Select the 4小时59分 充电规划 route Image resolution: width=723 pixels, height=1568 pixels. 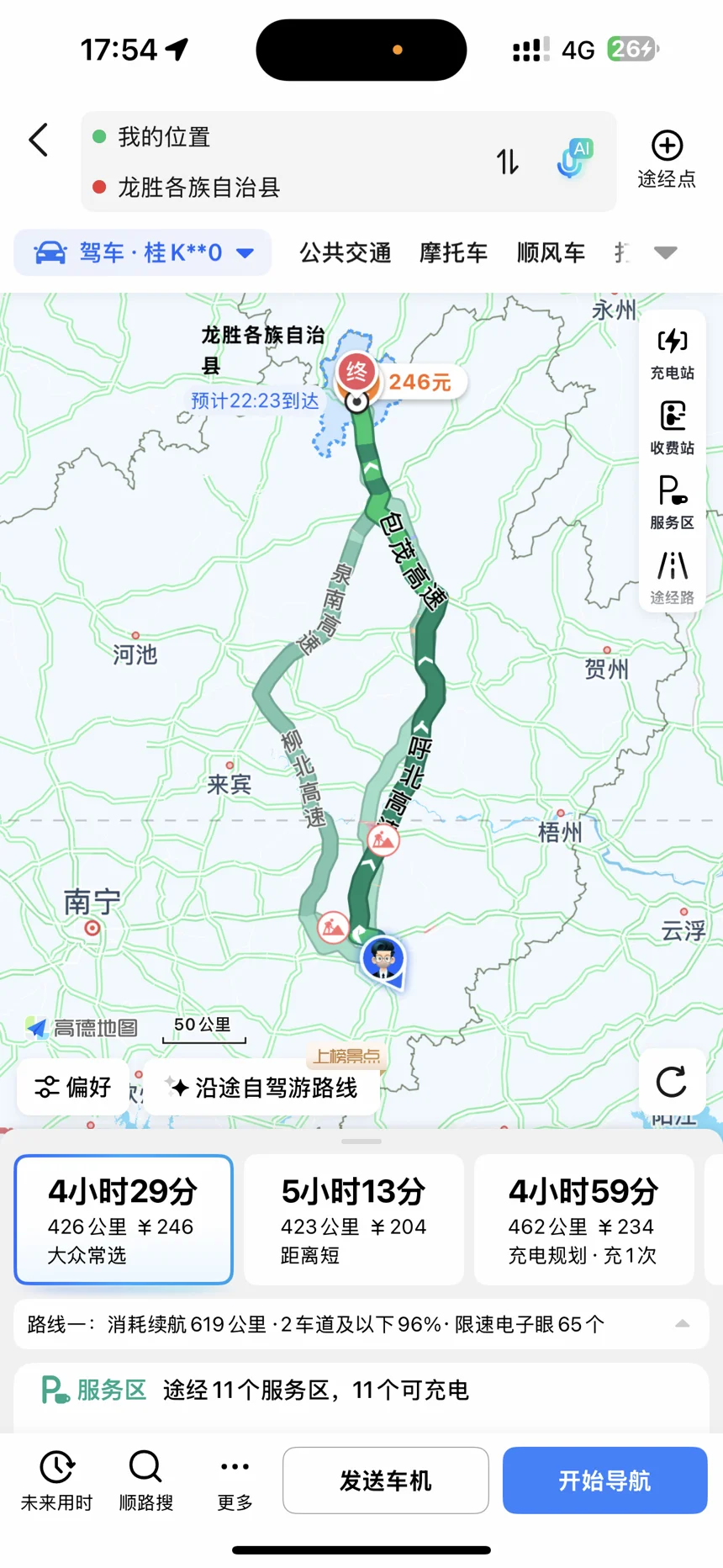[x=583, y=1219]
